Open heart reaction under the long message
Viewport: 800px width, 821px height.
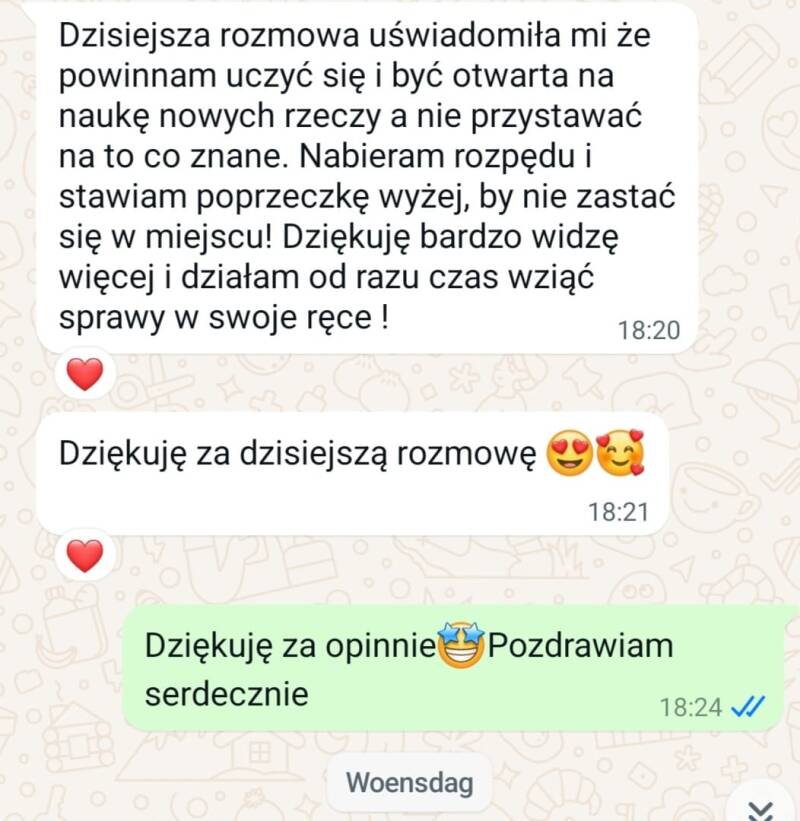[x=85, y=375]
